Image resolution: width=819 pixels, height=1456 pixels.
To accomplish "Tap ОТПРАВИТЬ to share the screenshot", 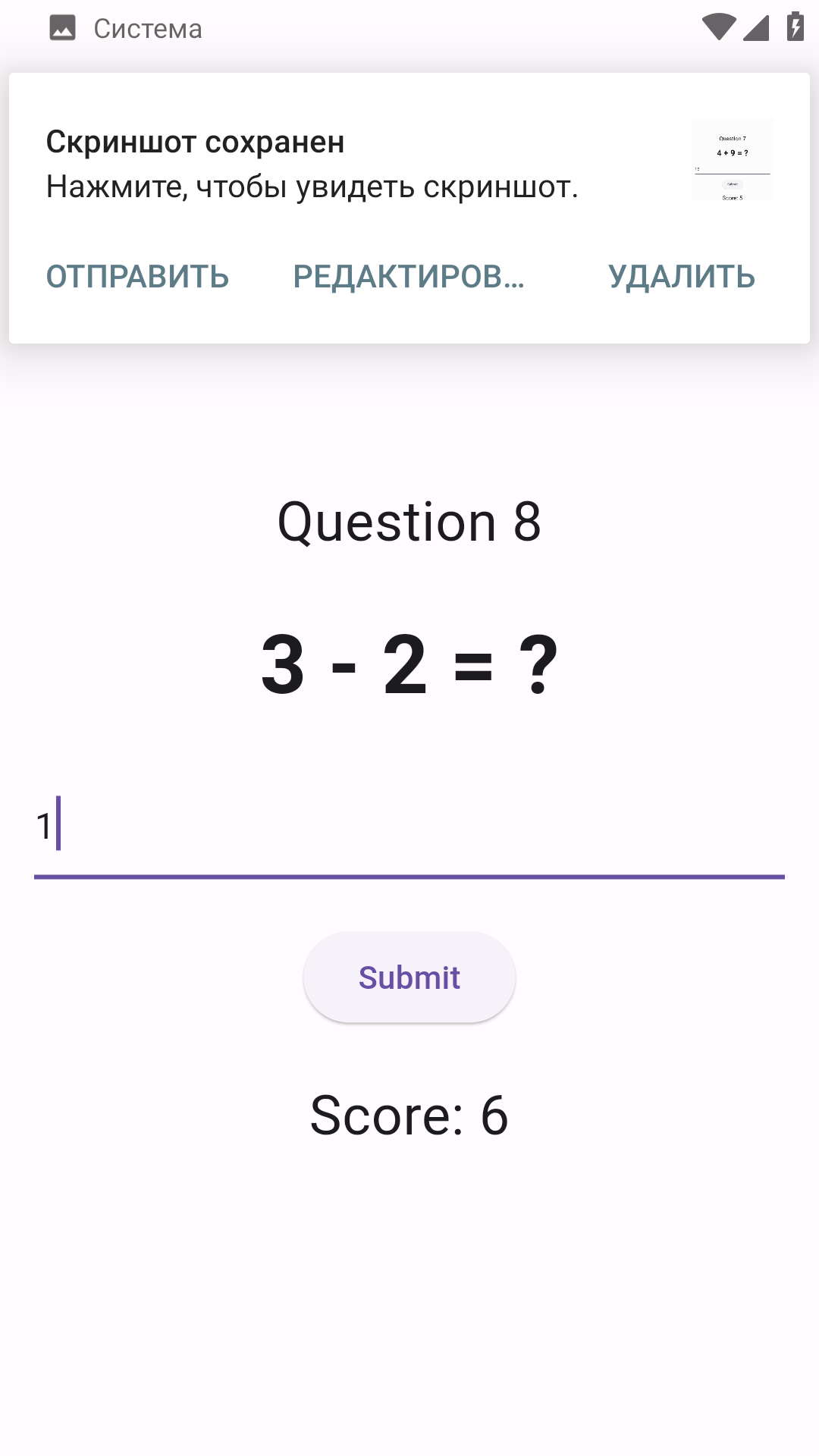I will pos(137,277).
